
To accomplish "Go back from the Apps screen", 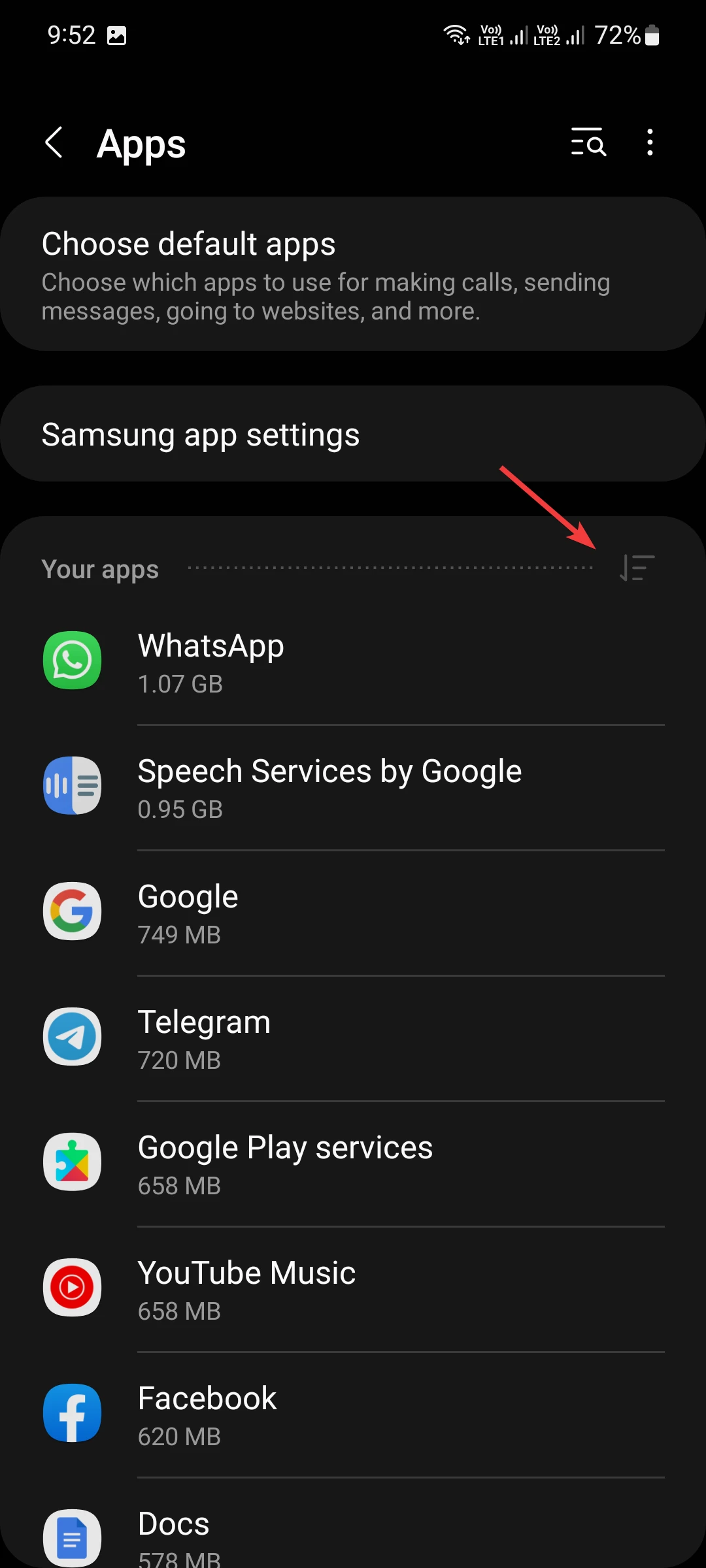I will [54, 142].
